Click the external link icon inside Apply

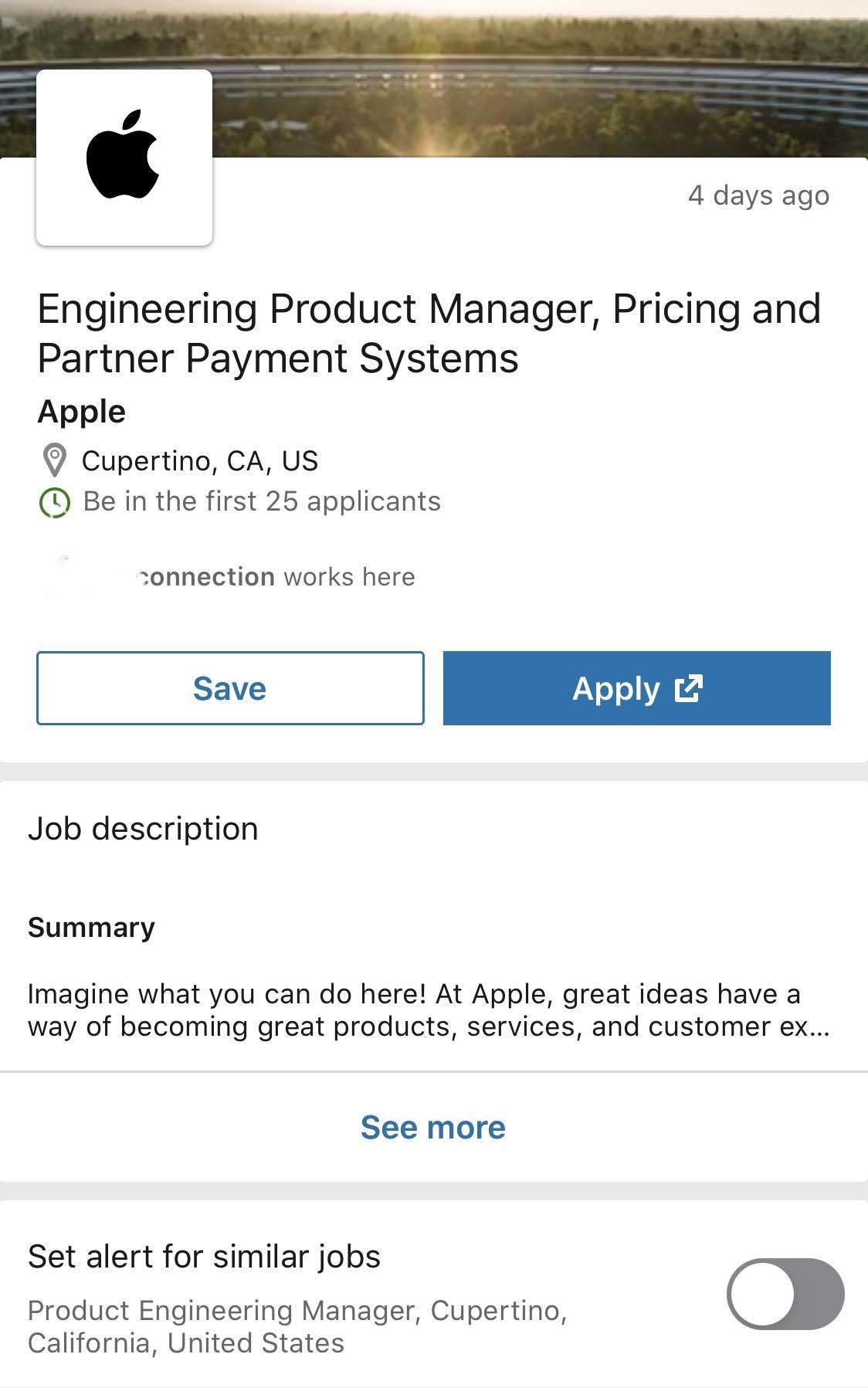click(688, 687)
